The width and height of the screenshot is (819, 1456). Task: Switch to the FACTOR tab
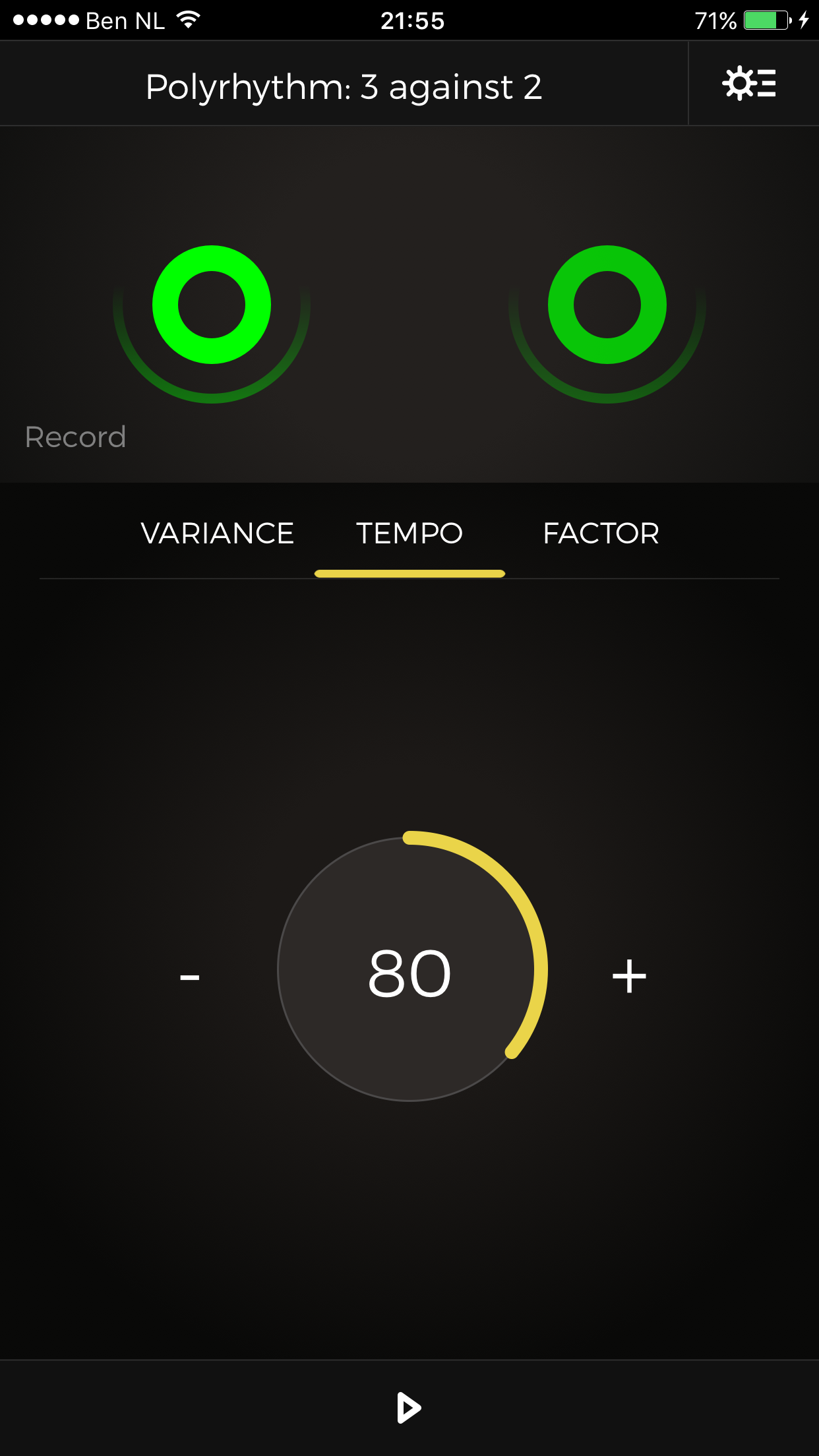coord(601,533)
